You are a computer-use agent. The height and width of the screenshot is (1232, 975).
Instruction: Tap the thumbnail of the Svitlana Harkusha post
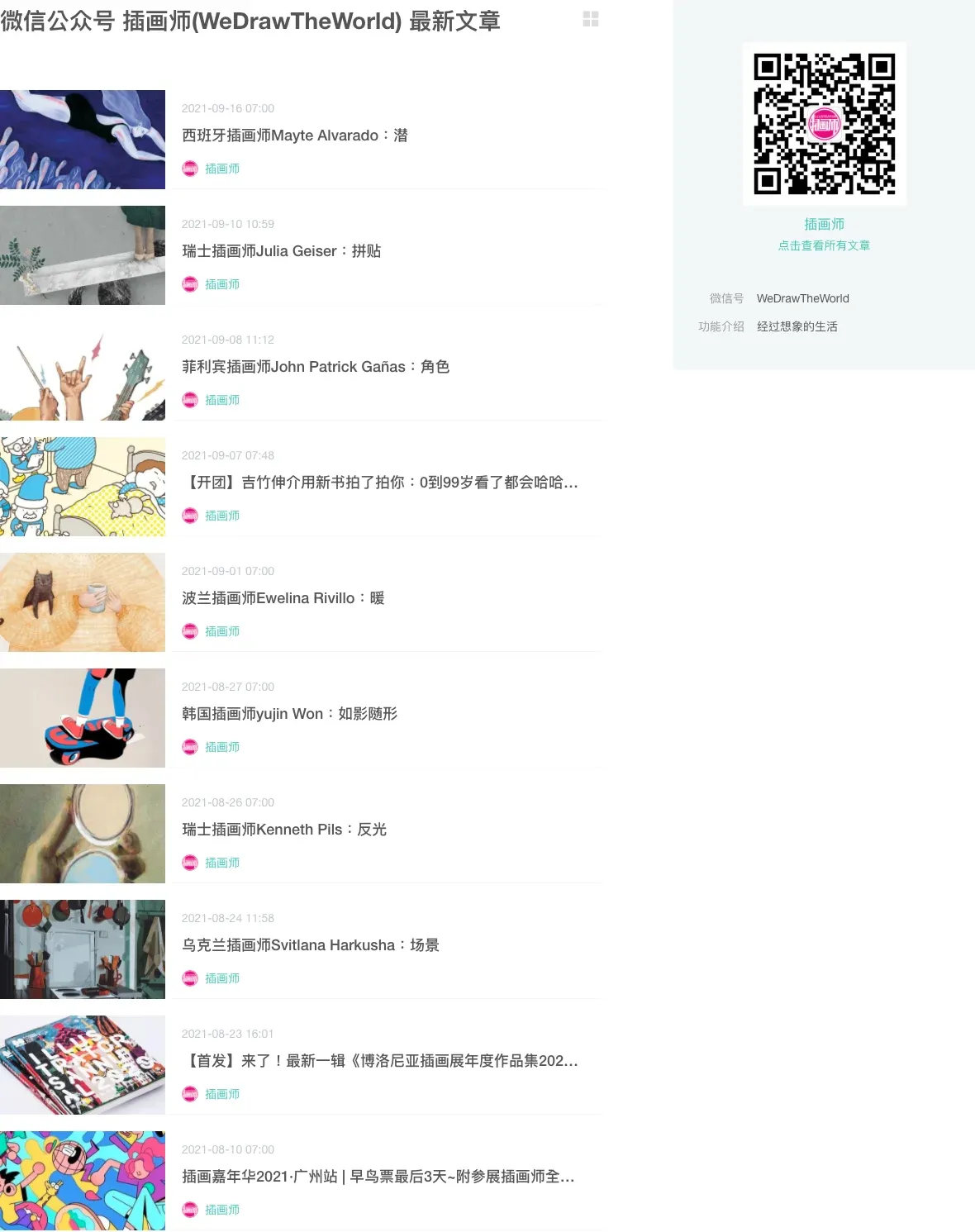pos(83,949)
